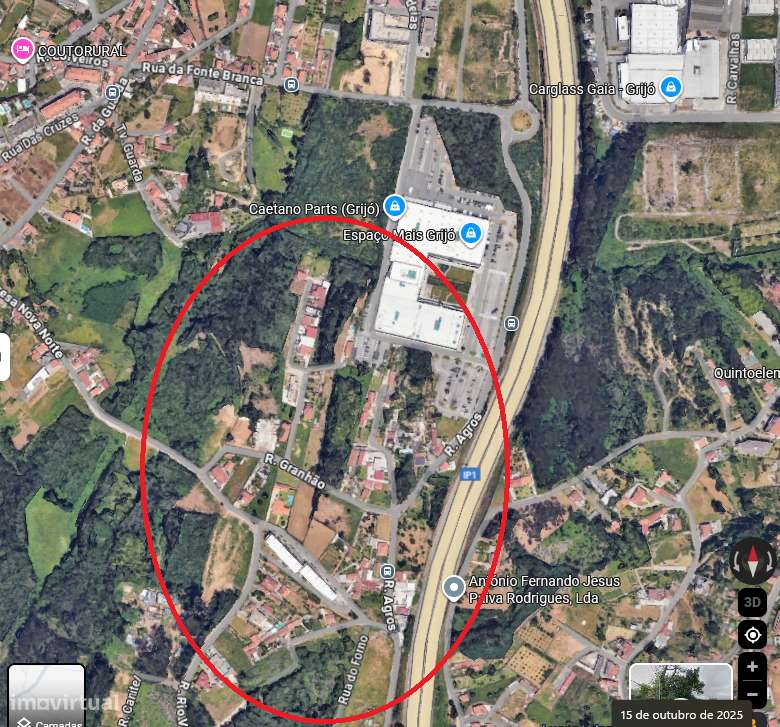Viewport: 780px width, 727px height.
Task: Select the Carglass Gaia - Grijó marker
Action: 670,89
